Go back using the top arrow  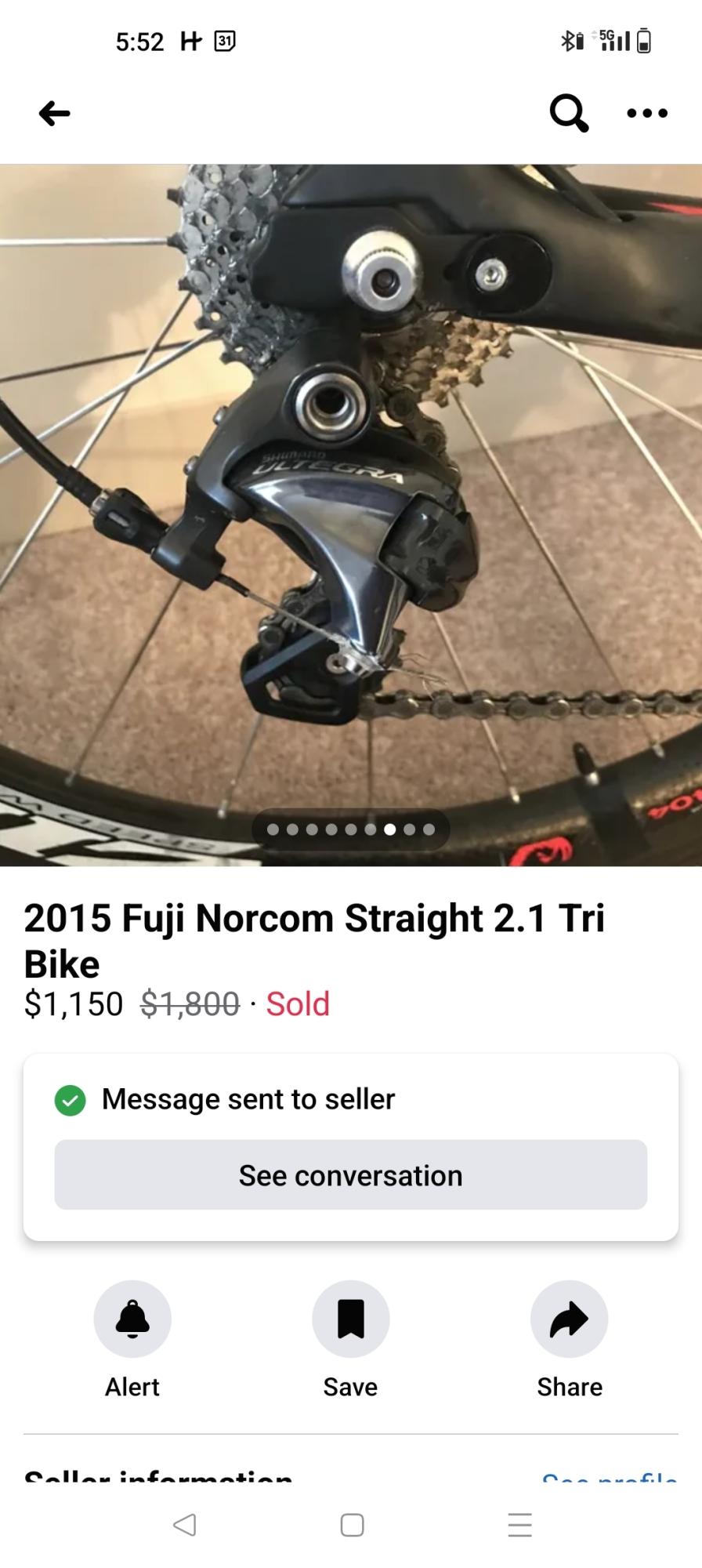(54, 114)
